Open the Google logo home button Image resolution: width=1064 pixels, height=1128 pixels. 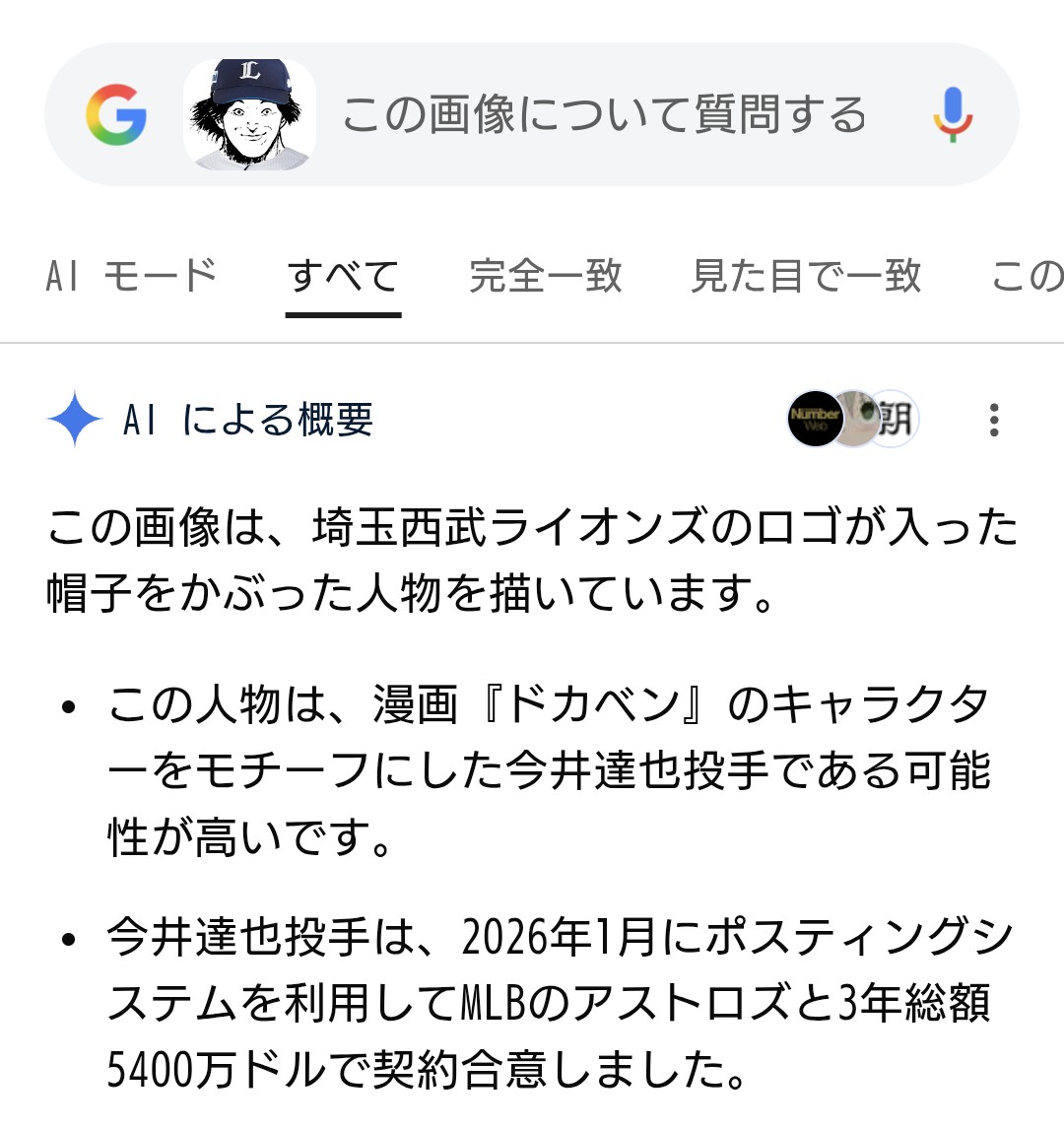[x=116, y=114]
